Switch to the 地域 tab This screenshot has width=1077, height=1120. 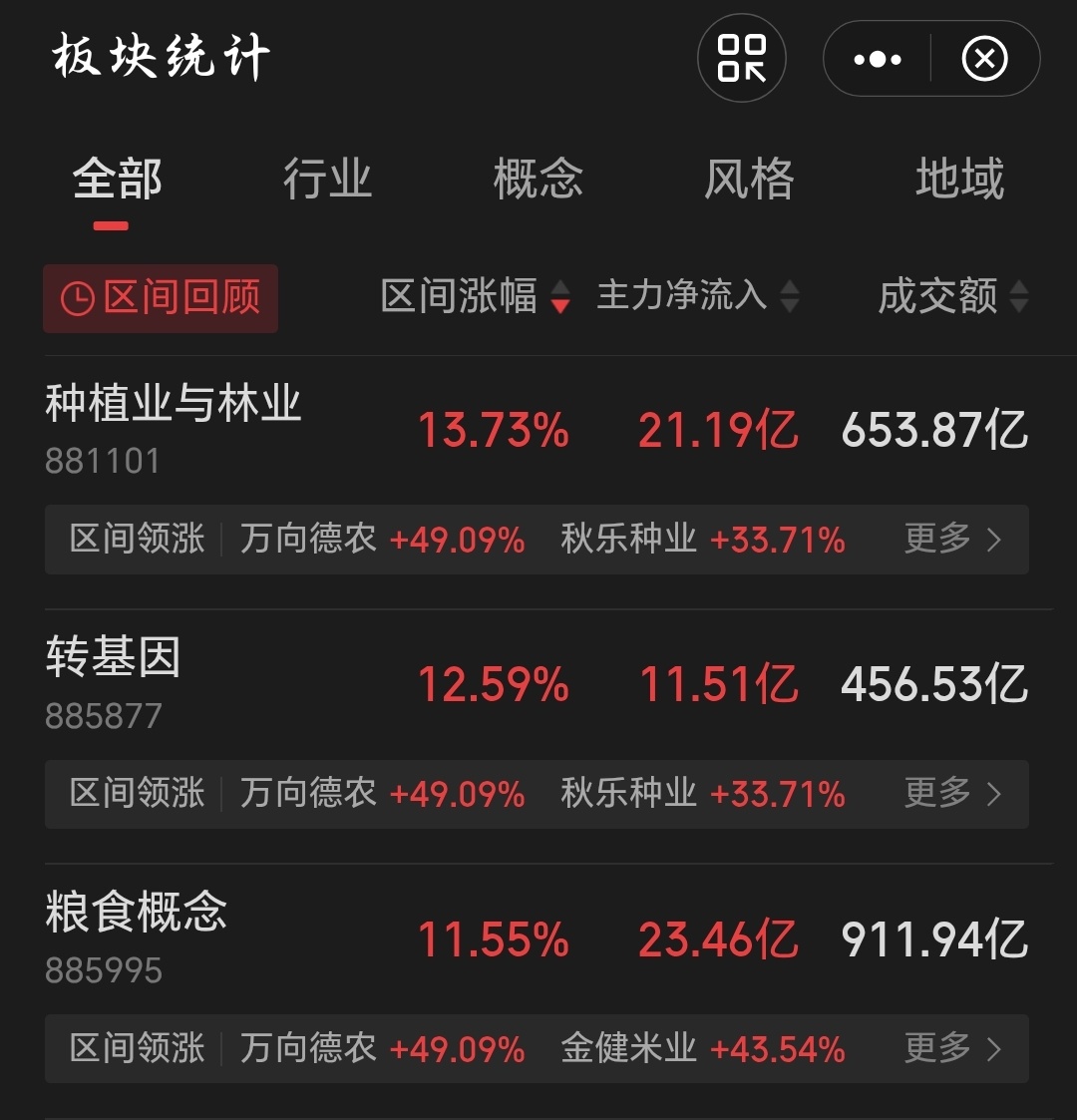click(959, 178)
